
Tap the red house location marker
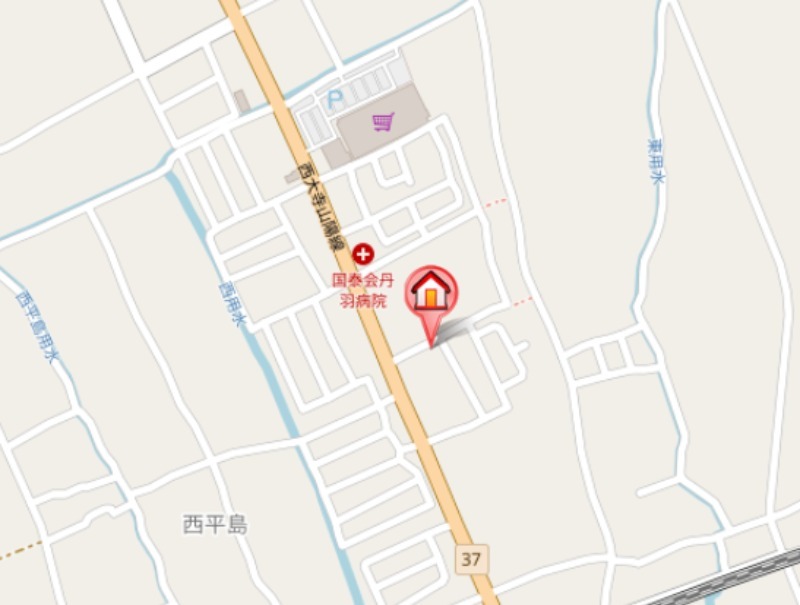431,293
